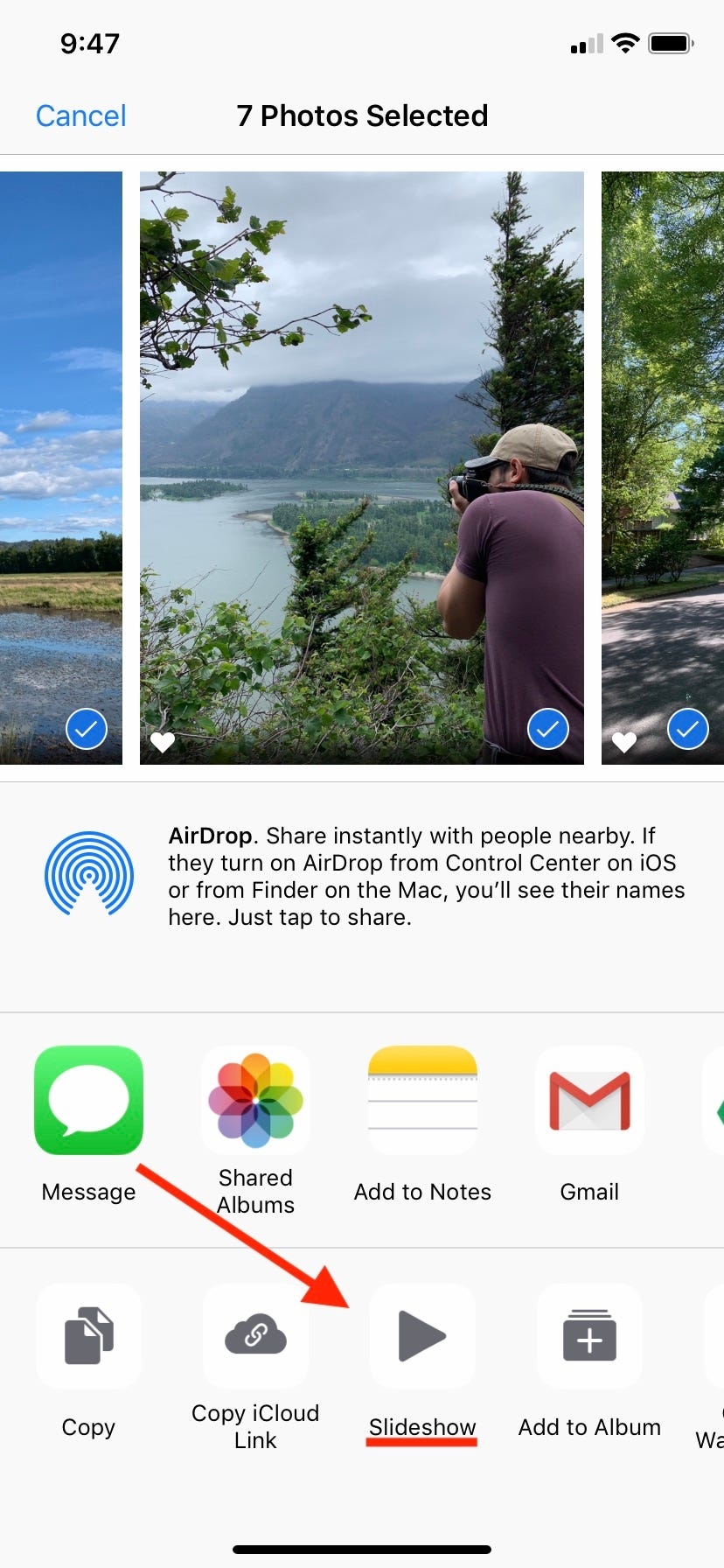Choose Copy iCloud Link action
724x1568 pixels.
(x=255, y=1336)
